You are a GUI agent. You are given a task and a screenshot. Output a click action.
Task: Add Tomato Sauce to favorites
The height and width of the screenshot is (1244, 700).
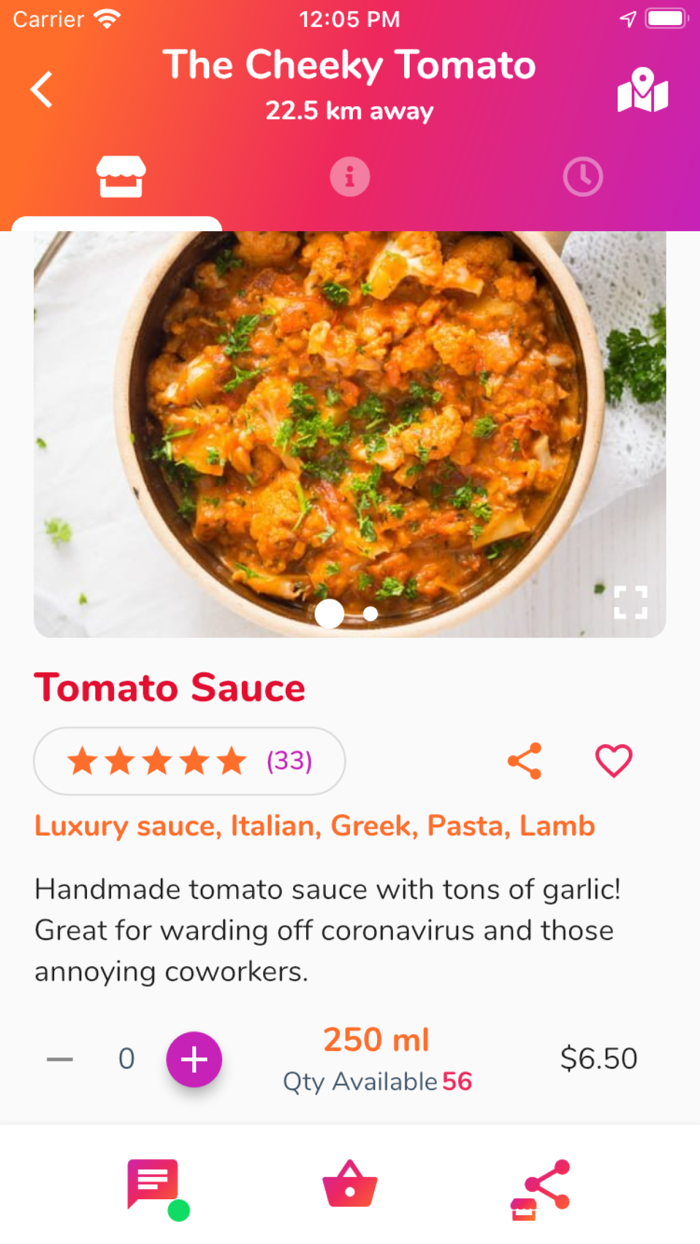[614, 762]
